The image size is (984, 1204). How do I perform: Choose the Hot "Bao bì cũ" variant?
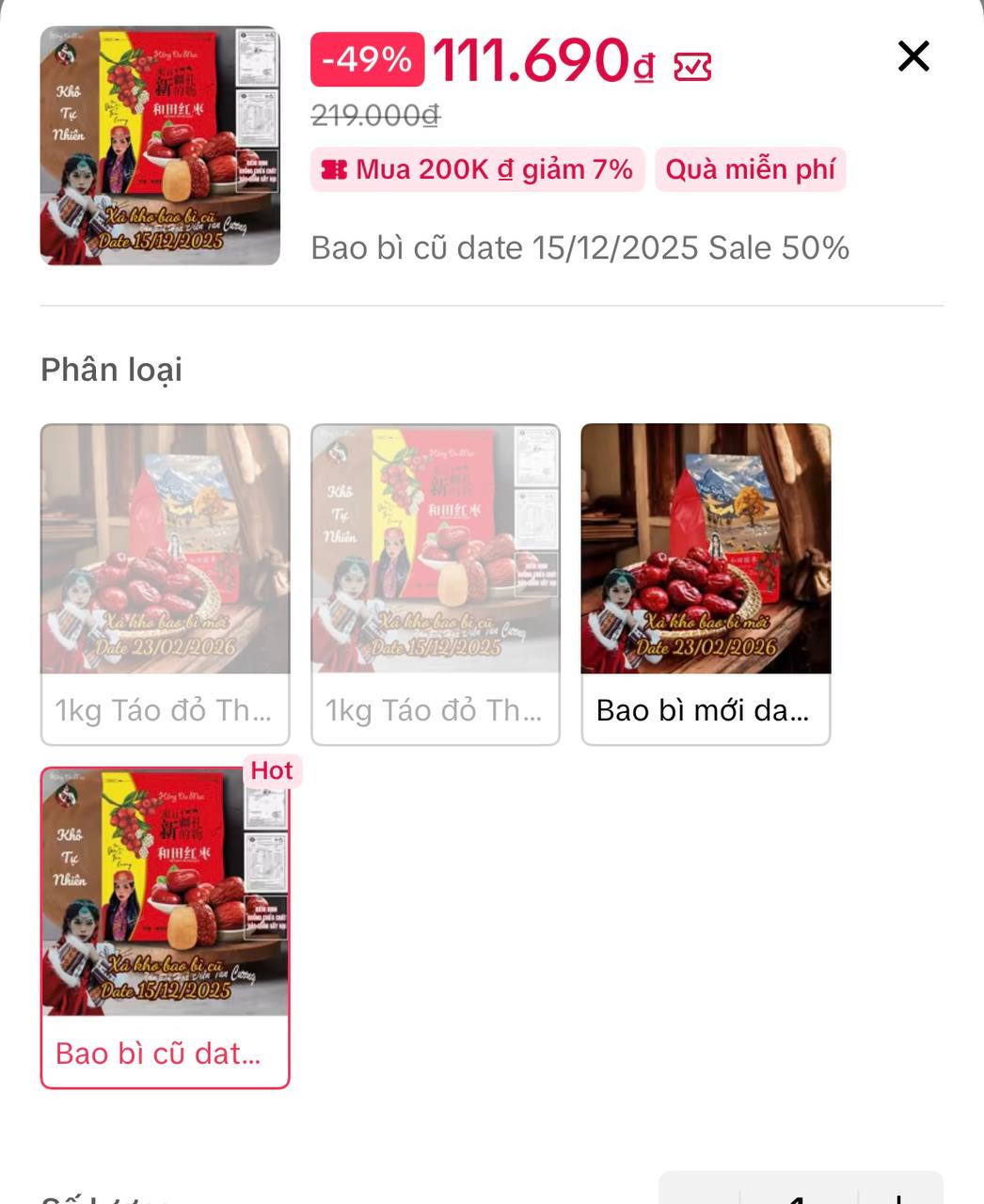(165, 927)
